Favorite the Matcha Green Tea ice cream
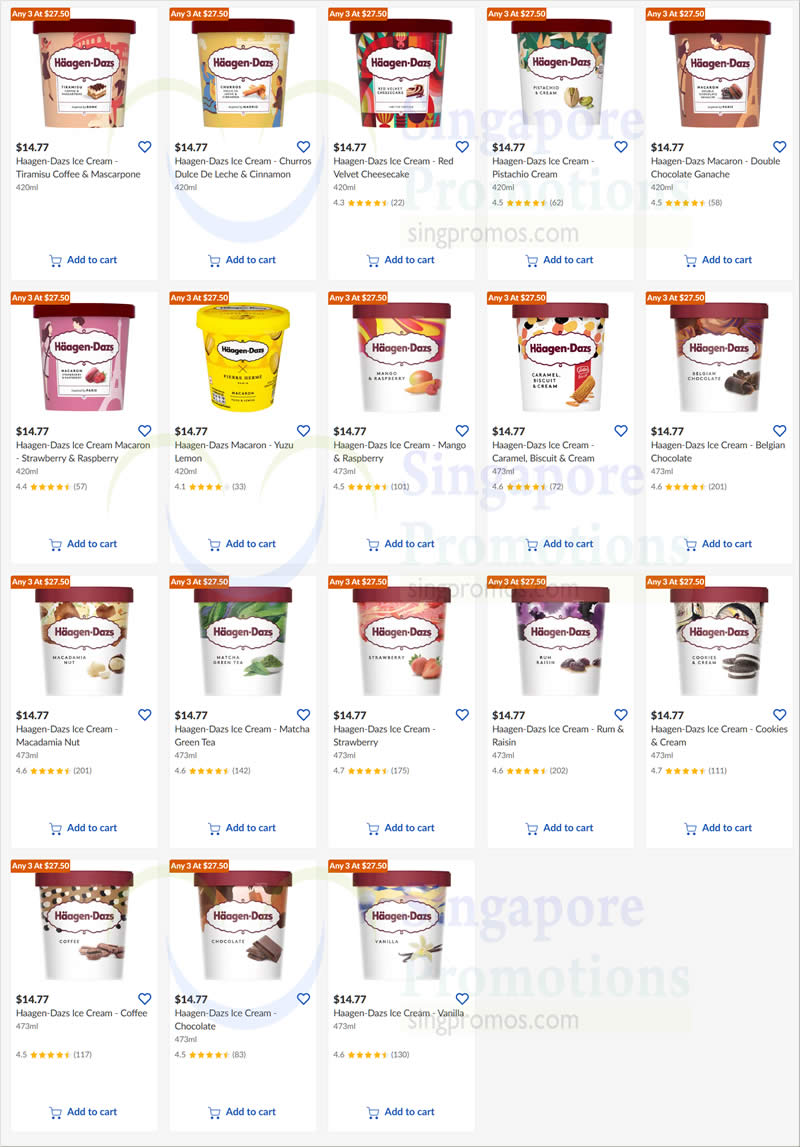The height and width of the screenshot is (1147, 800). pos(303,715)
